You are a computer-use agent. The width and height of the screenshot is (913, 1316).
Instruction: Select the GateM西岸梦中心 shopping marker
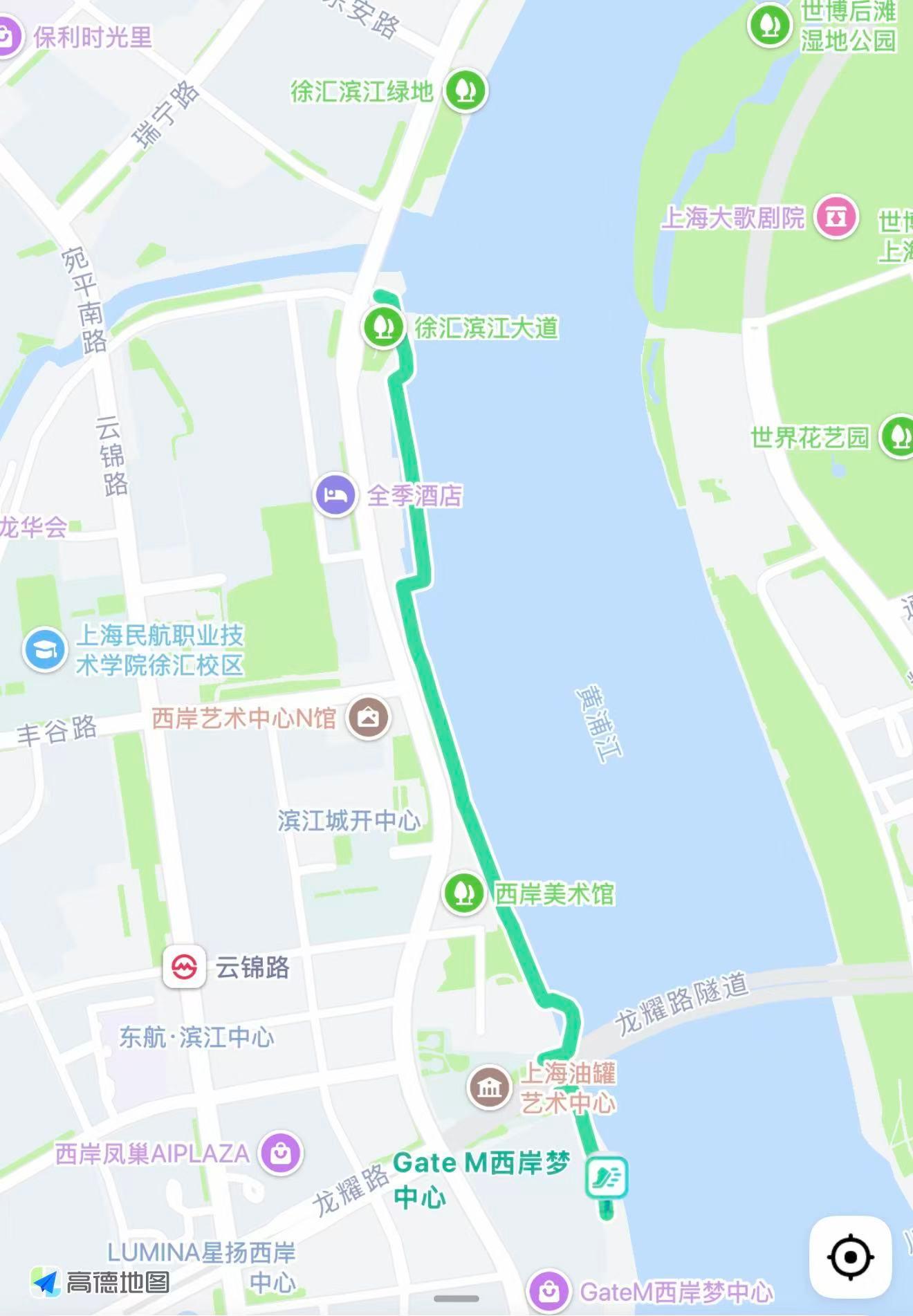click(x=549, y=1290)
